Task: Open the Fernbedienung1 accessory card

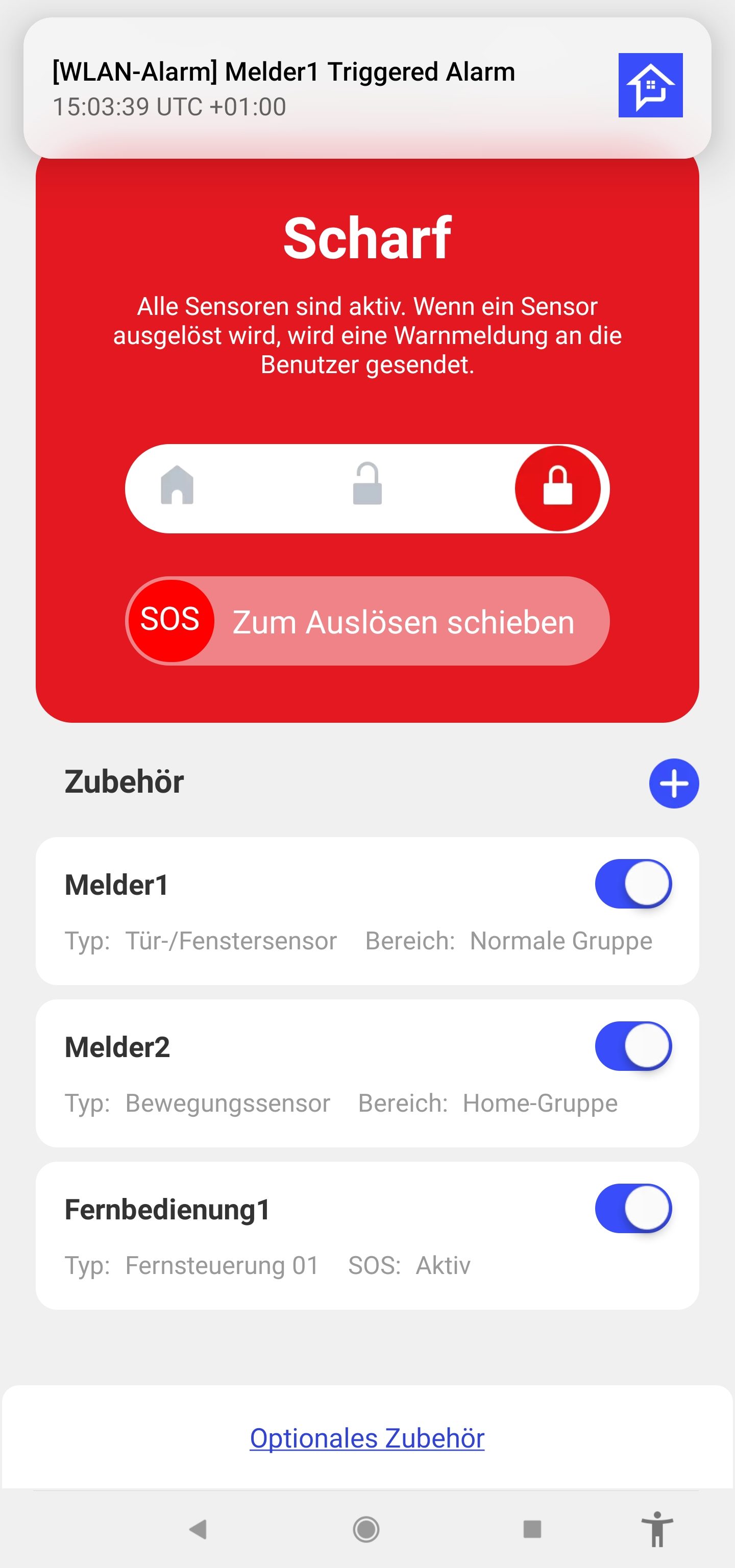Action: click(304, 1237)
